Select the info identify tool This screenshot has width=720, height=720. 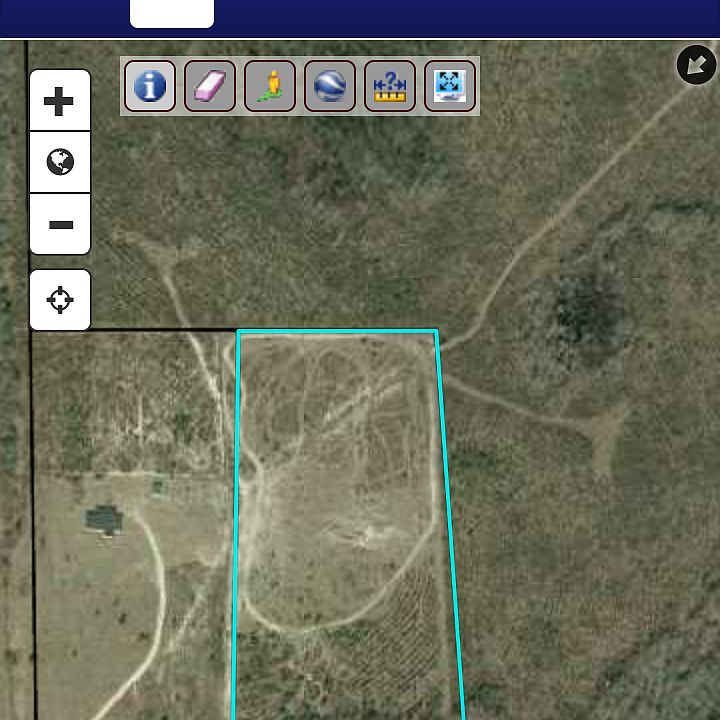point(150,86)
